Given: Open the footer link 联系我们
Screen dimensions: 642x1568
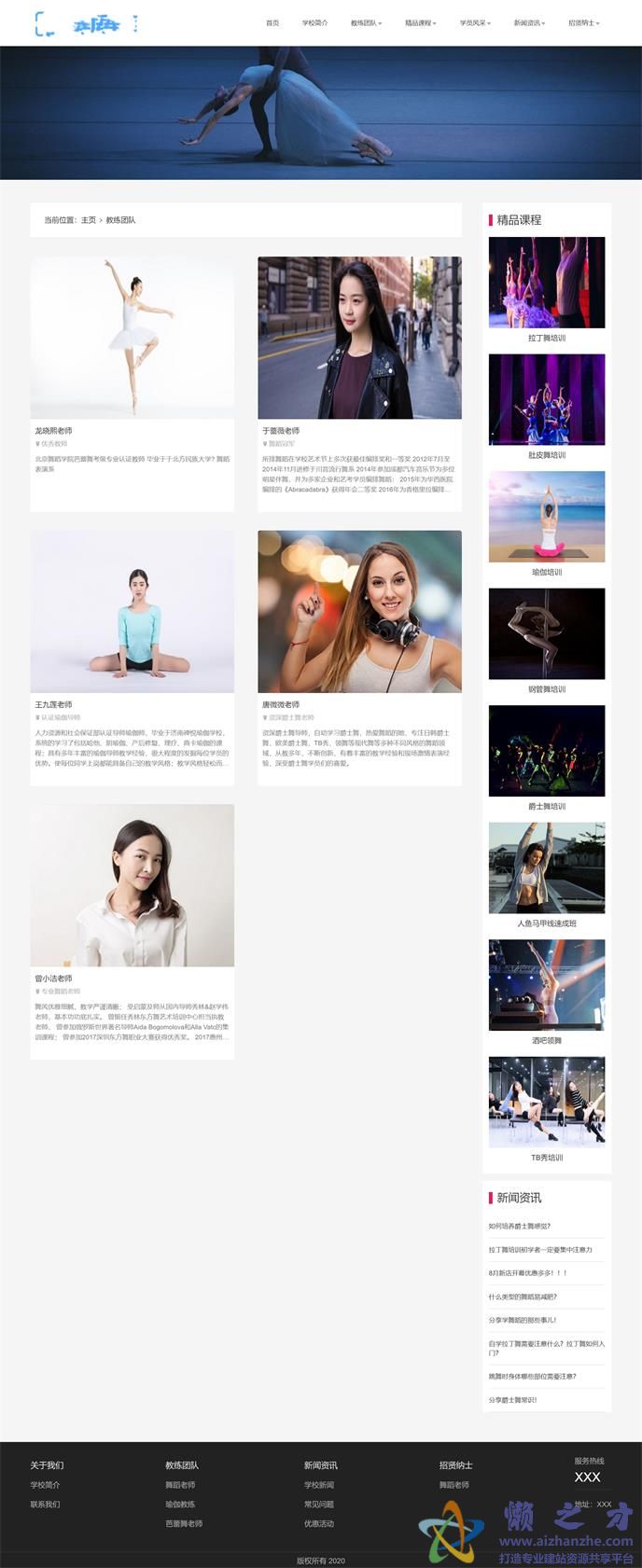Looking at the screenshot, I should 45,1504.
